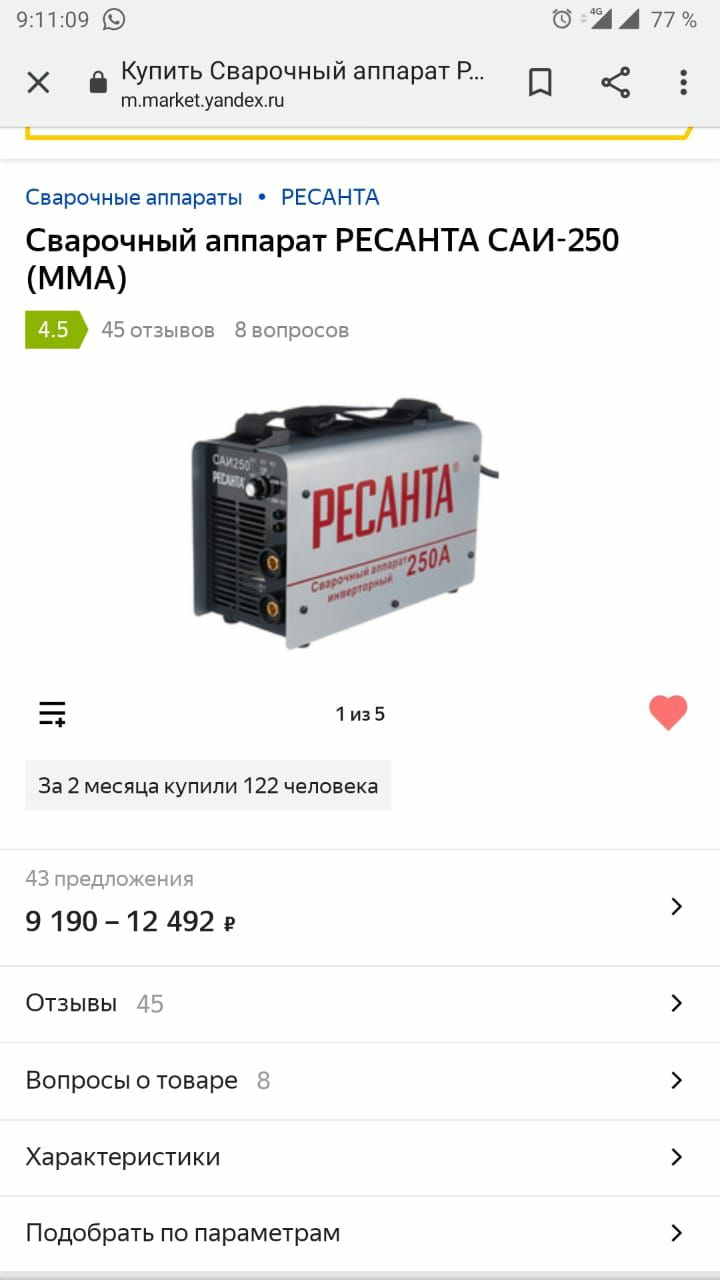Open the 45 отзывов link under title

pyautogui.click(x=158, y=330)
